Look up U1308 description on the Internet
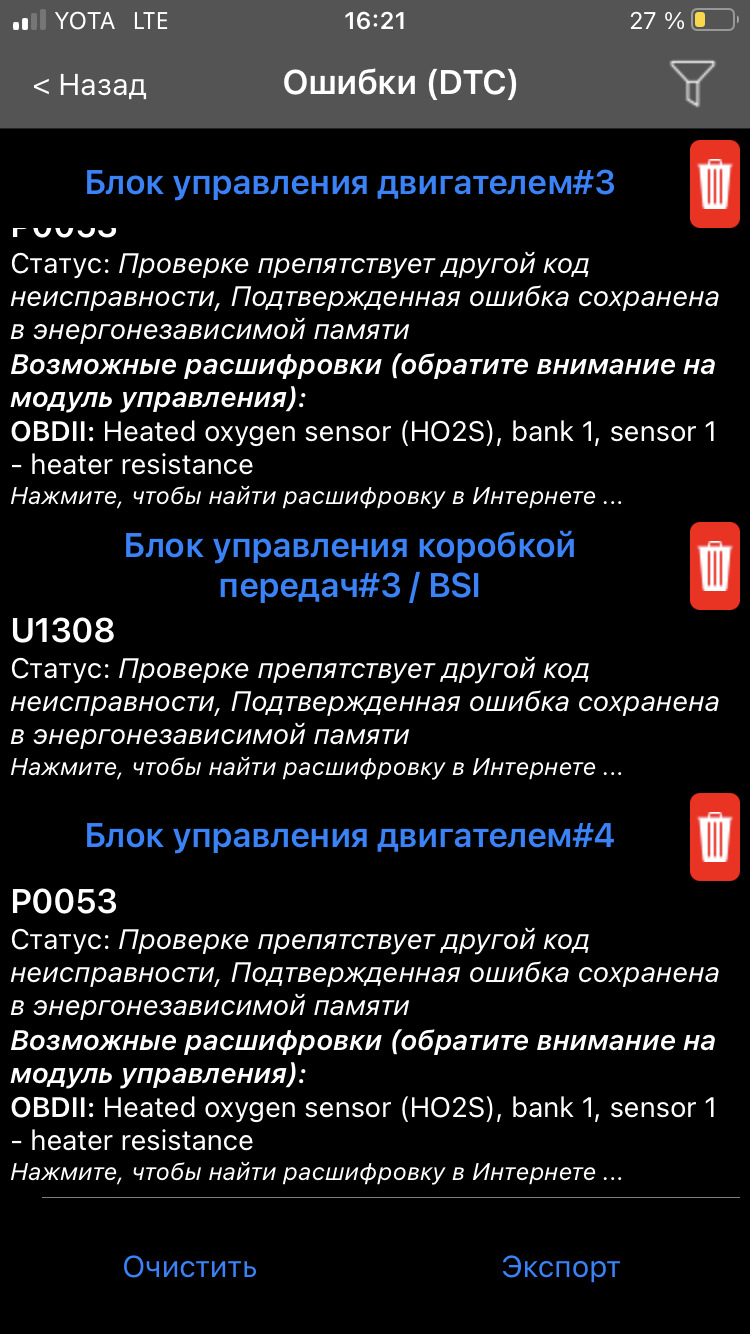 [x=316, y=768]
